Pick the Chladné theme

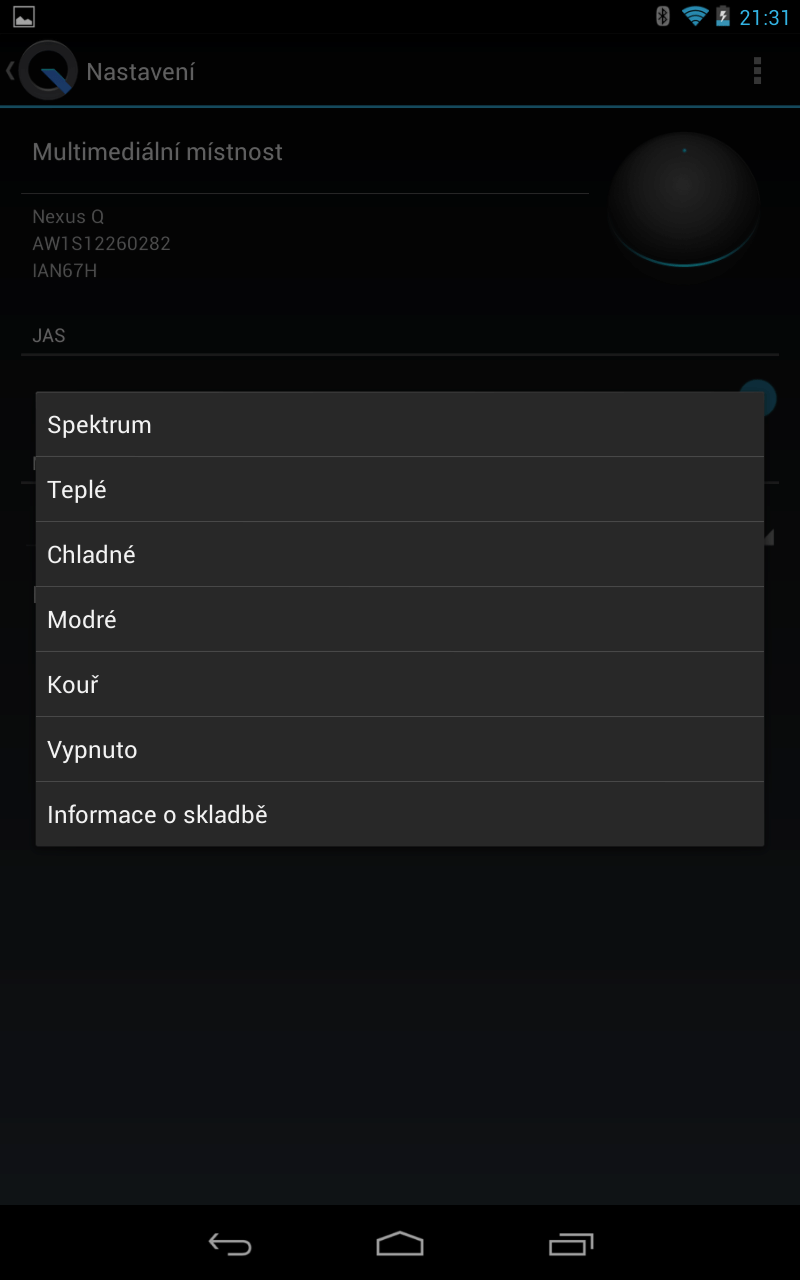click(x=400, y=554)
